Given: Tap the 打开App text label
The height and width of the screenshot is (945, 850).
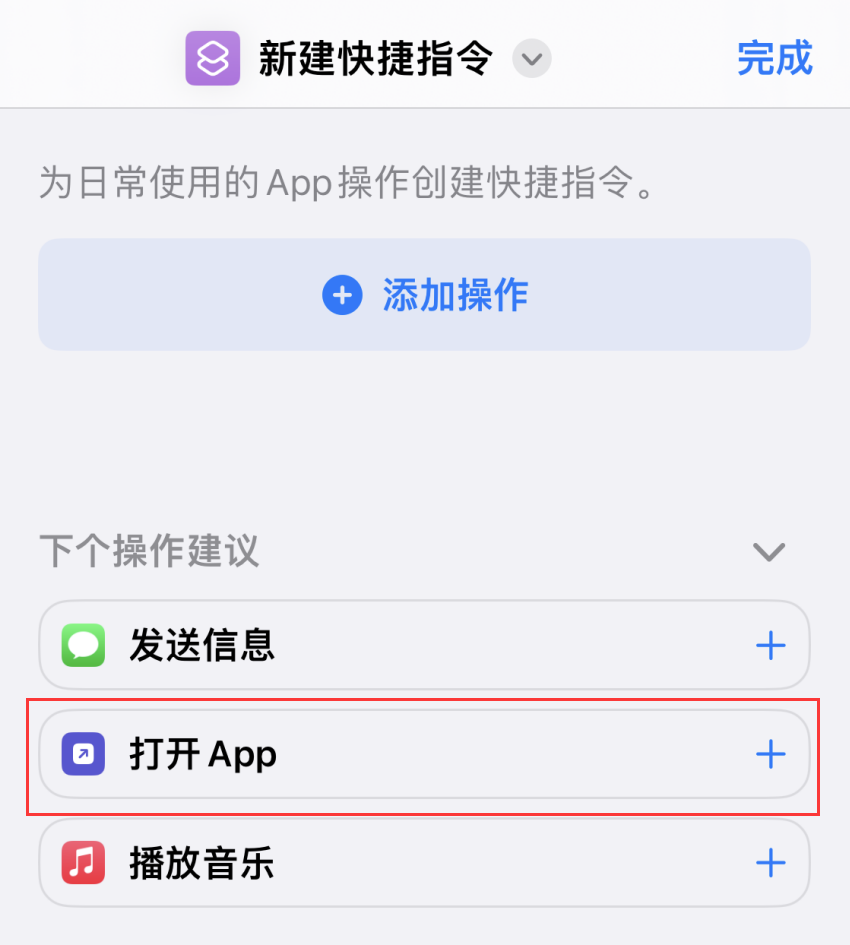Looking at the screenshot, I should point(204,754).
